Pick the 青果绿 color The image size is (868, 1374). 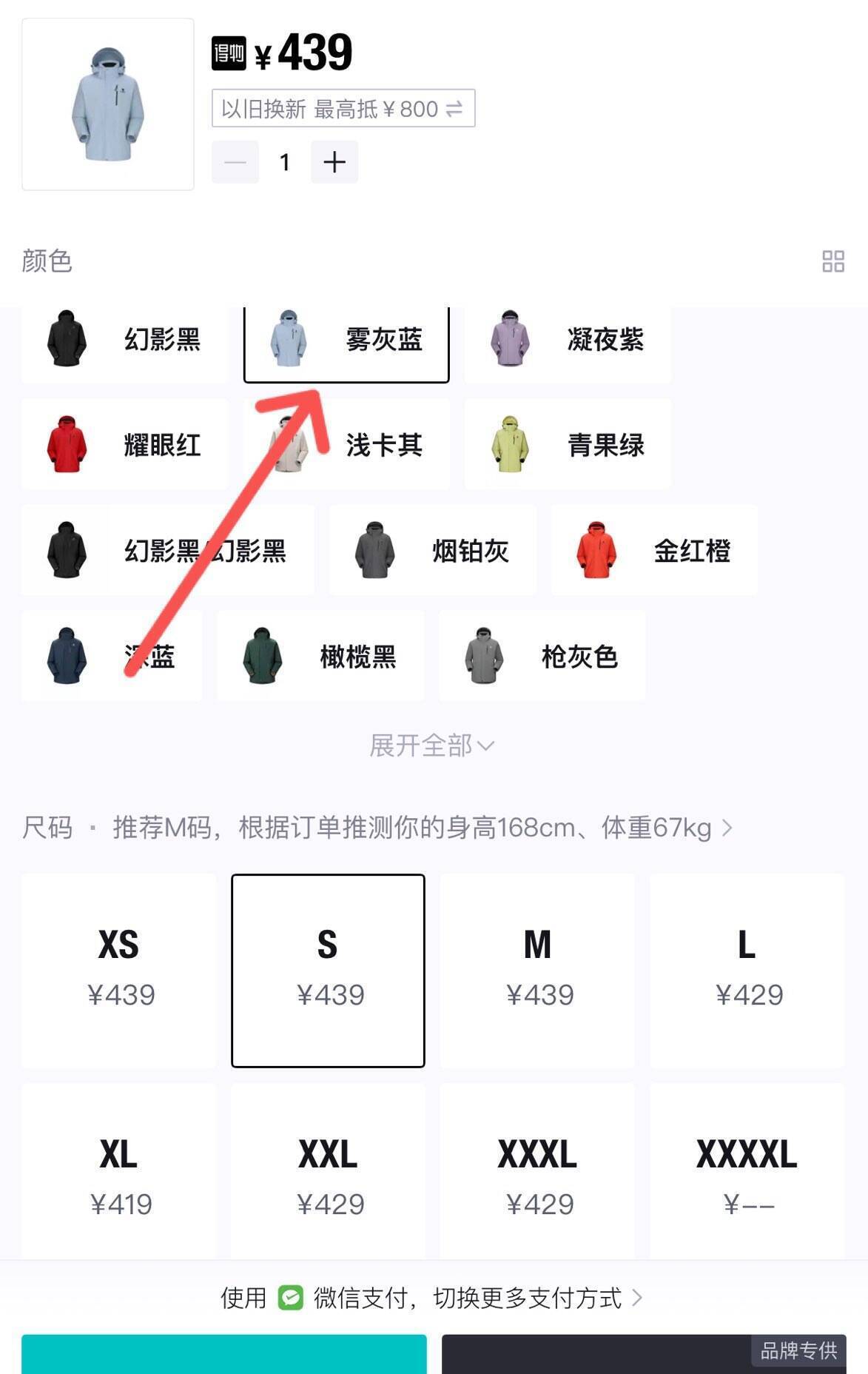(x=568, y=444)
